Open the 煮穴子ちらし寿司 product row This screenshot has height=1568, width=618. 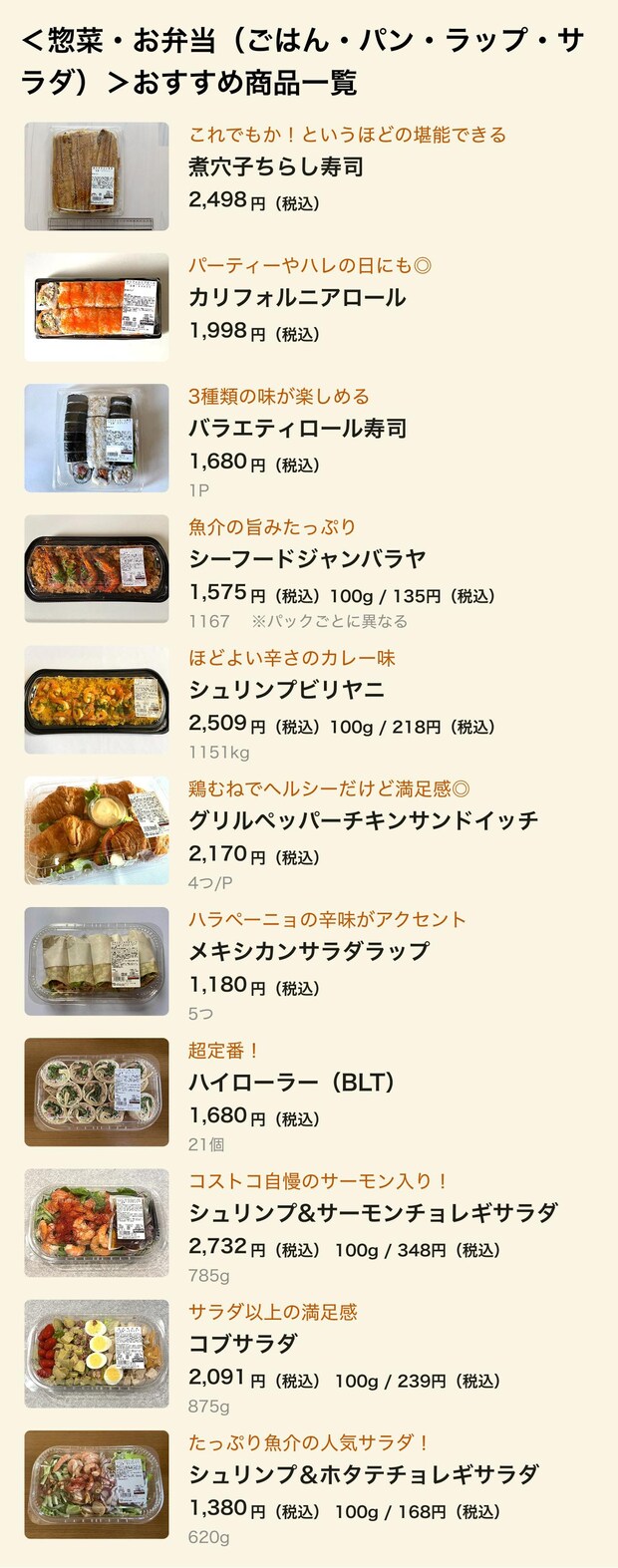pos(276,167)
